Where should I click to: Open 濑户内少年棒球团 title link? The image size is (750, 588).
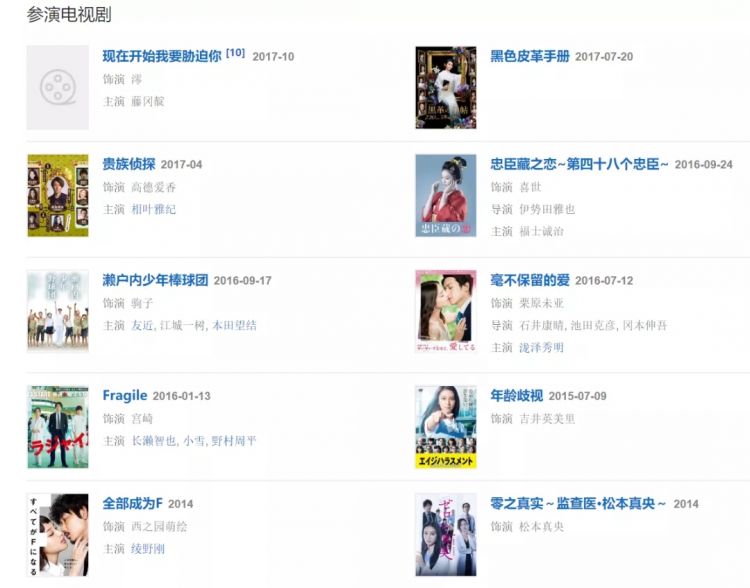[x=155, y=281]
